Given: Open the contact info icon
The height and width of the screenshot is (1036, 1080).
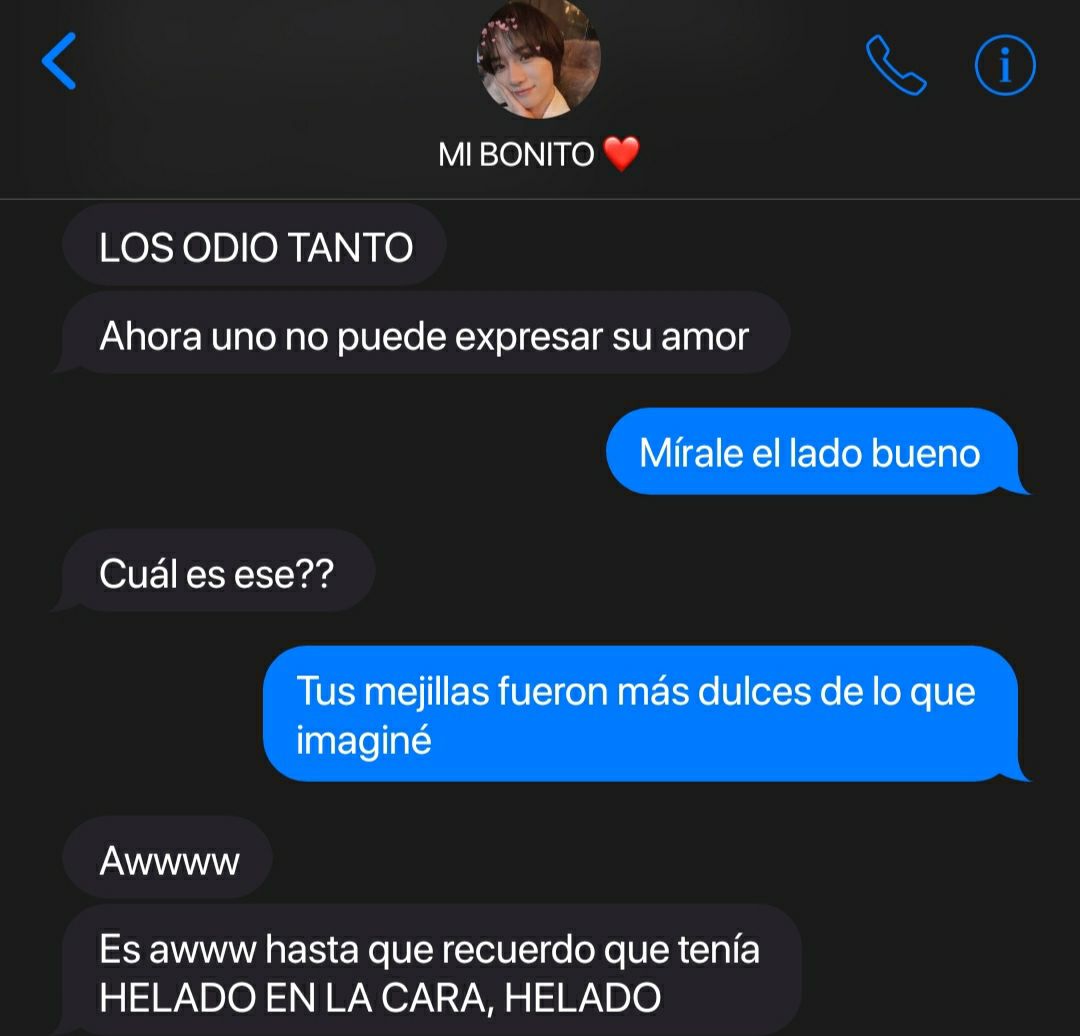Looking at the screenshot, I should (x=1004, y=66).
